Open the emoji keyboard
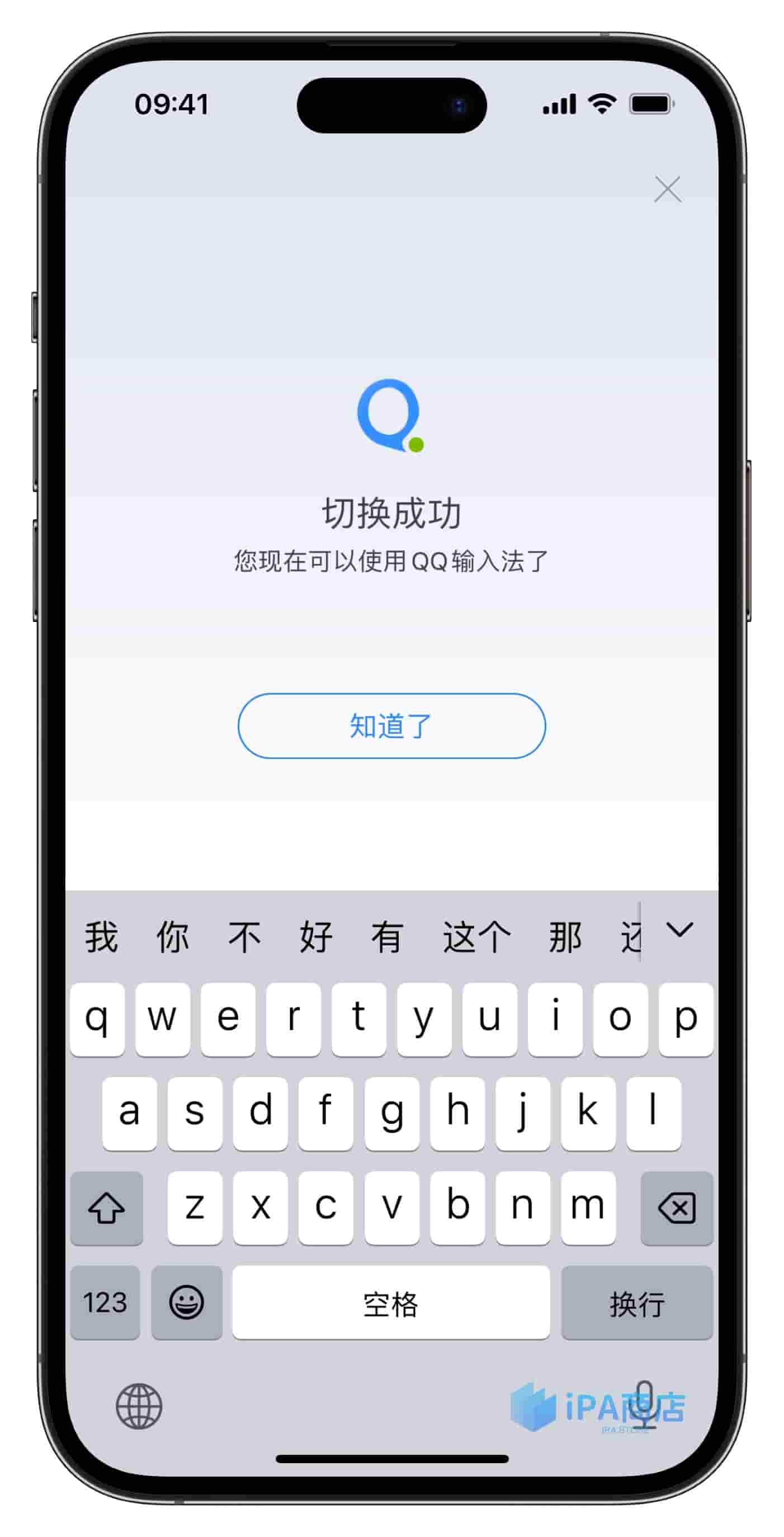The image size is (784, 1537). click(x=186, y=1302)
